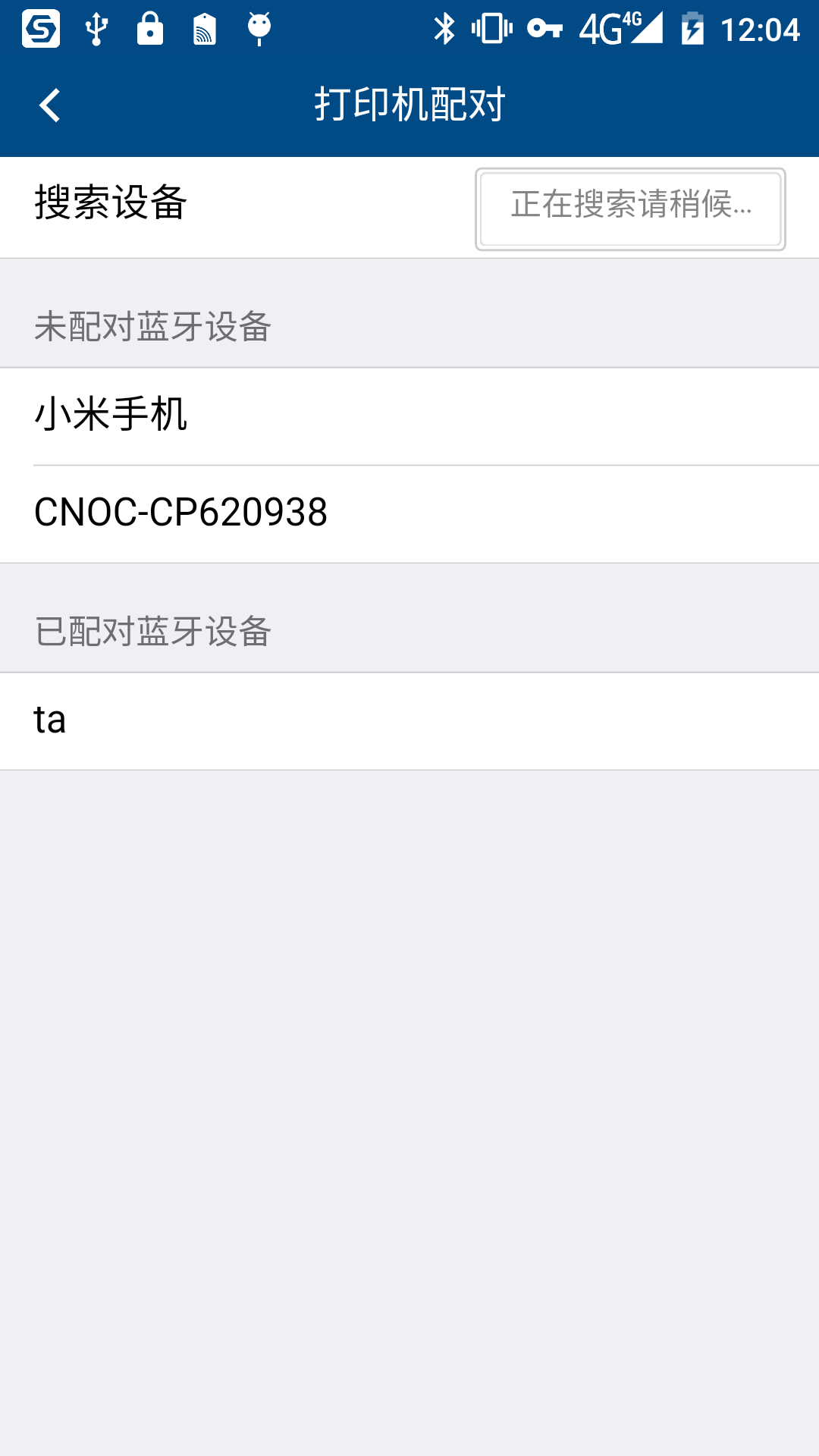The image size is (819, 1456).
Task: Pair with printer CNOC-CP620938
Action: tap(409, 513)
